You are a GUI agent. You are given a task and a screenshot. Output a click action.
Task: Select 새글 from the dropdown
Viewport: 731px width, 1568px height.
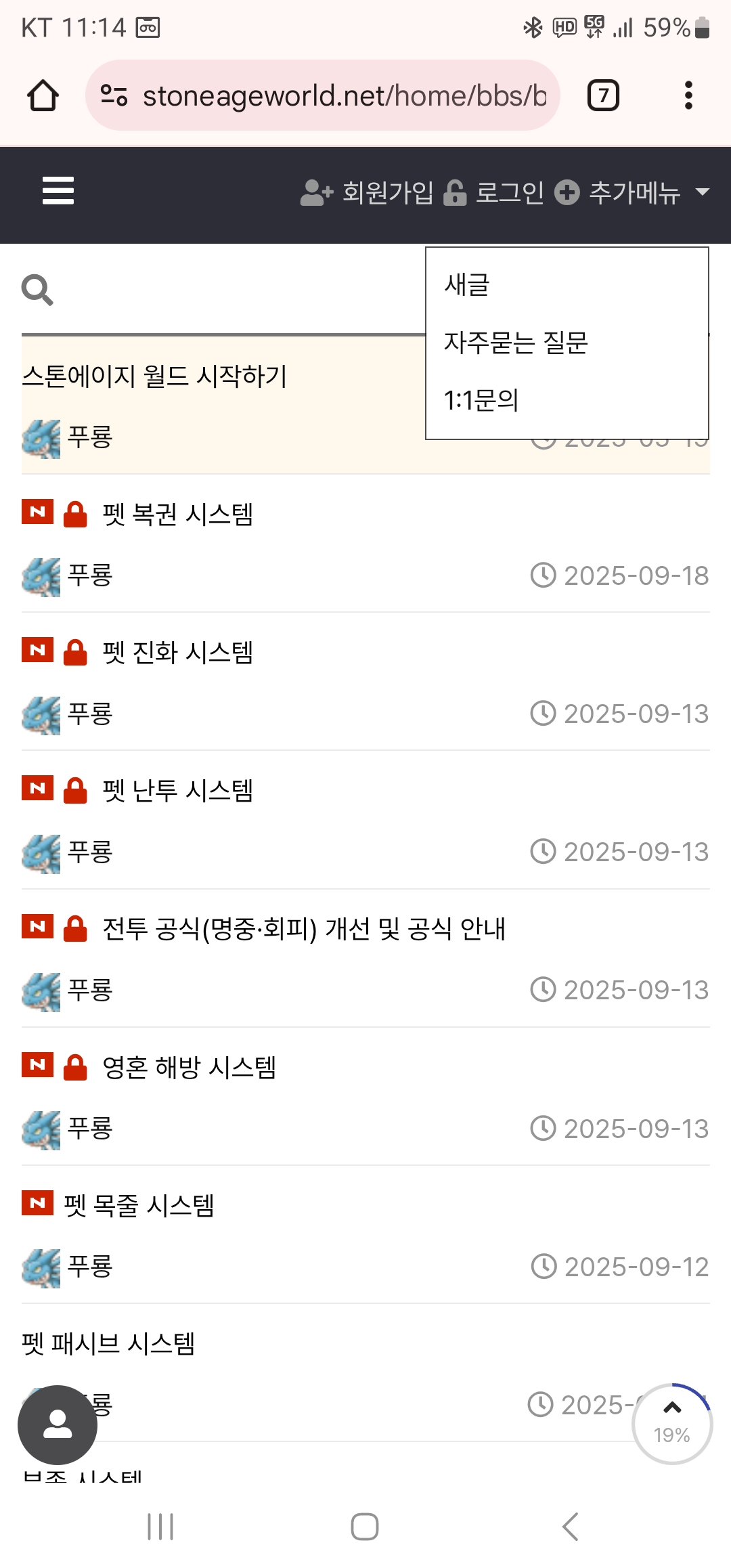point(467,284)
